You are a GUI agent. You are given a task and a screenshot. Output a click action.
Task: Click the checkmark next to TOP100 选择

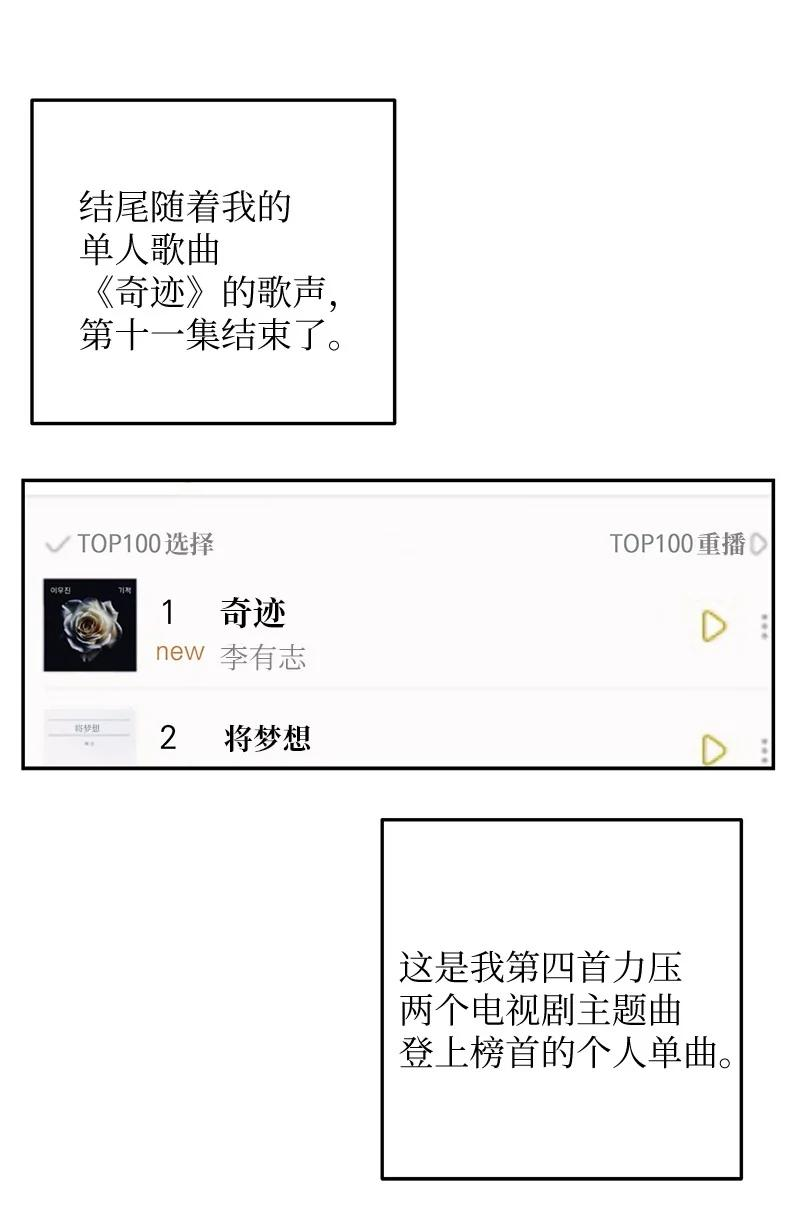[x=56, y=545]
